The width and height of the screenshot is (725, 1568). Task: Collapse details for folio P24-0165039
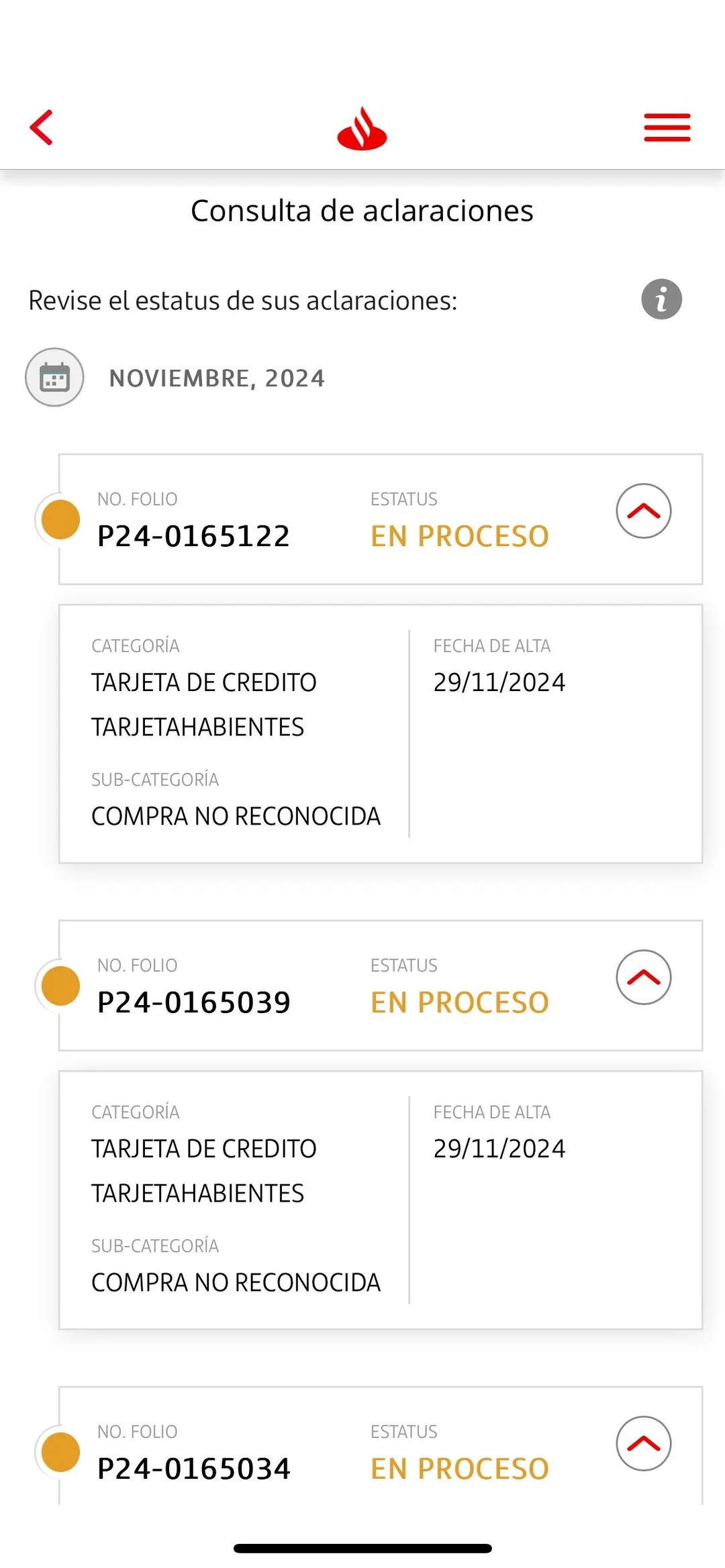coord(643,977)
